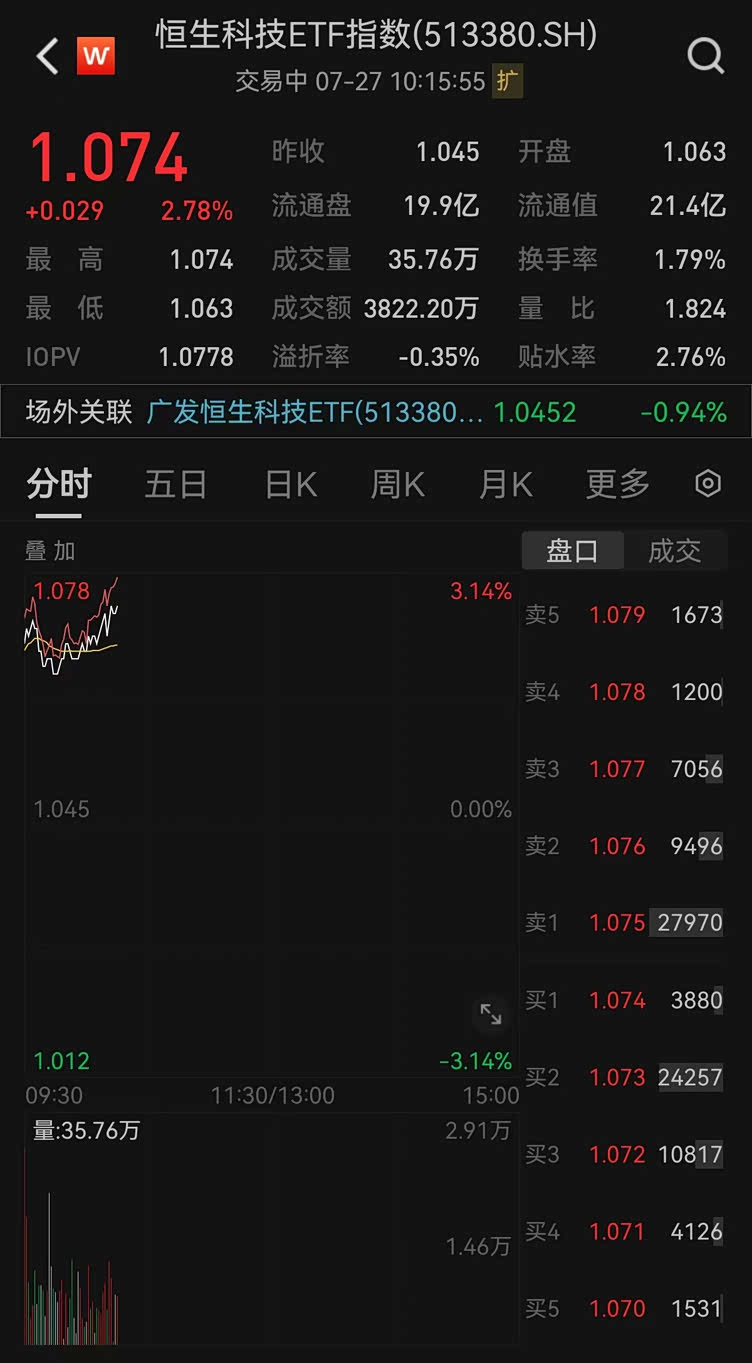Open chart settings via the circular icon
The width and height of the screenshot is (752, 1363).
(708, 483)
